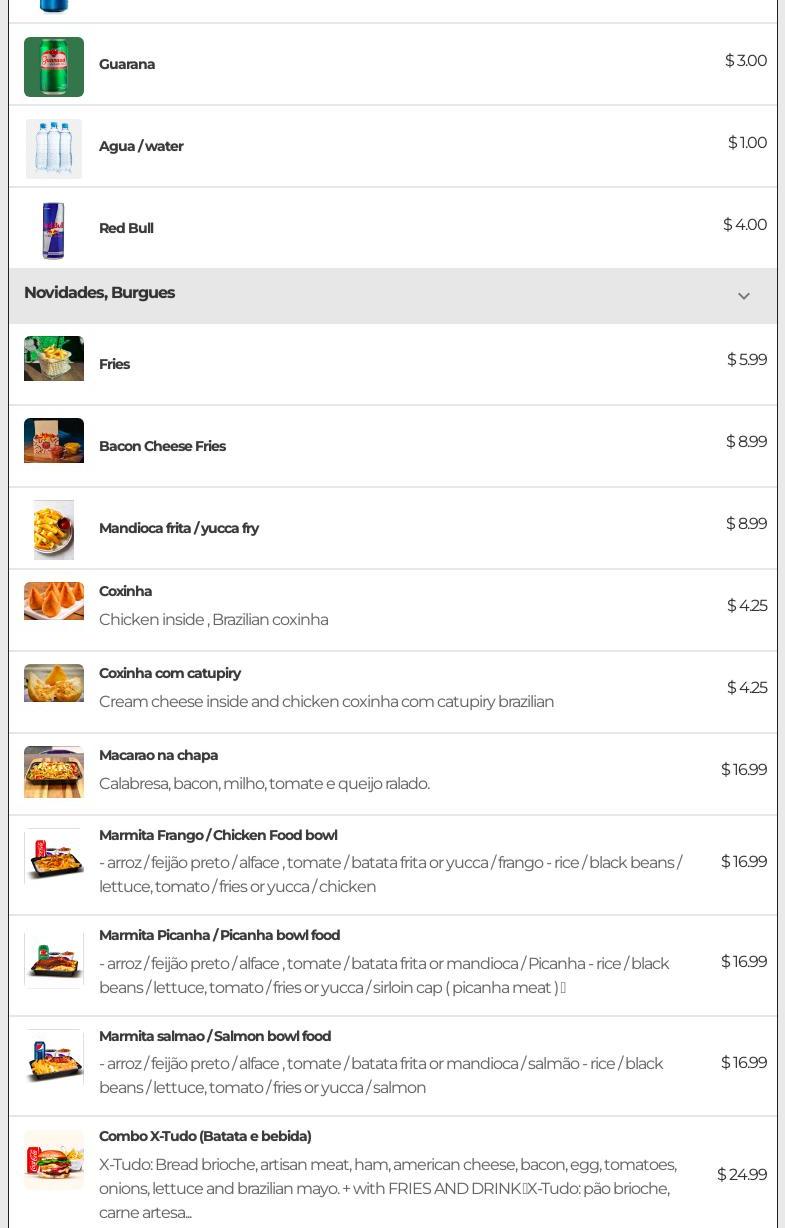Viewport: 785px width, 1228px height.
Task: Open Mandioca frita / yucca fry
Action: [x=179, y=528]
